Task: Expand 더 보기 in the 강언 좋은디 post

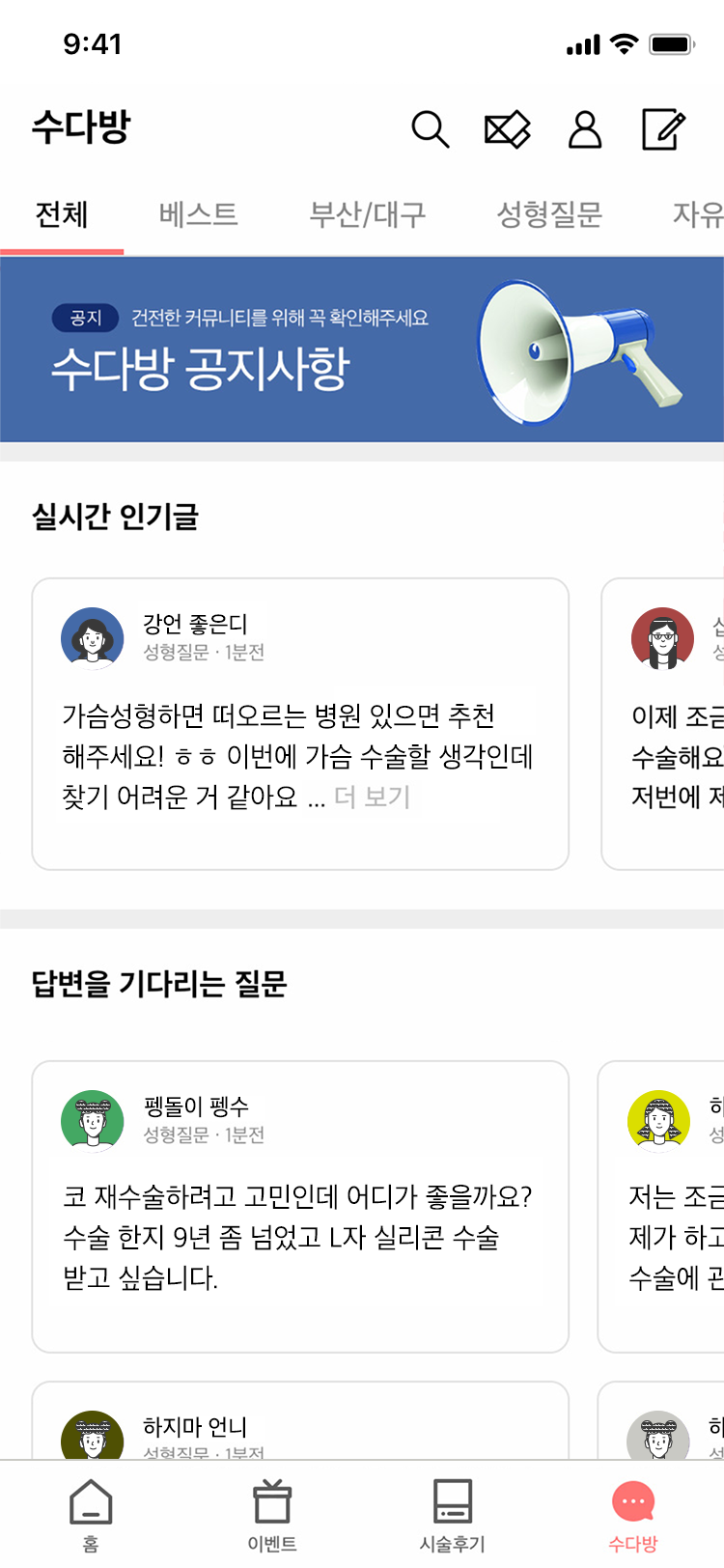Action: [373, 798]
